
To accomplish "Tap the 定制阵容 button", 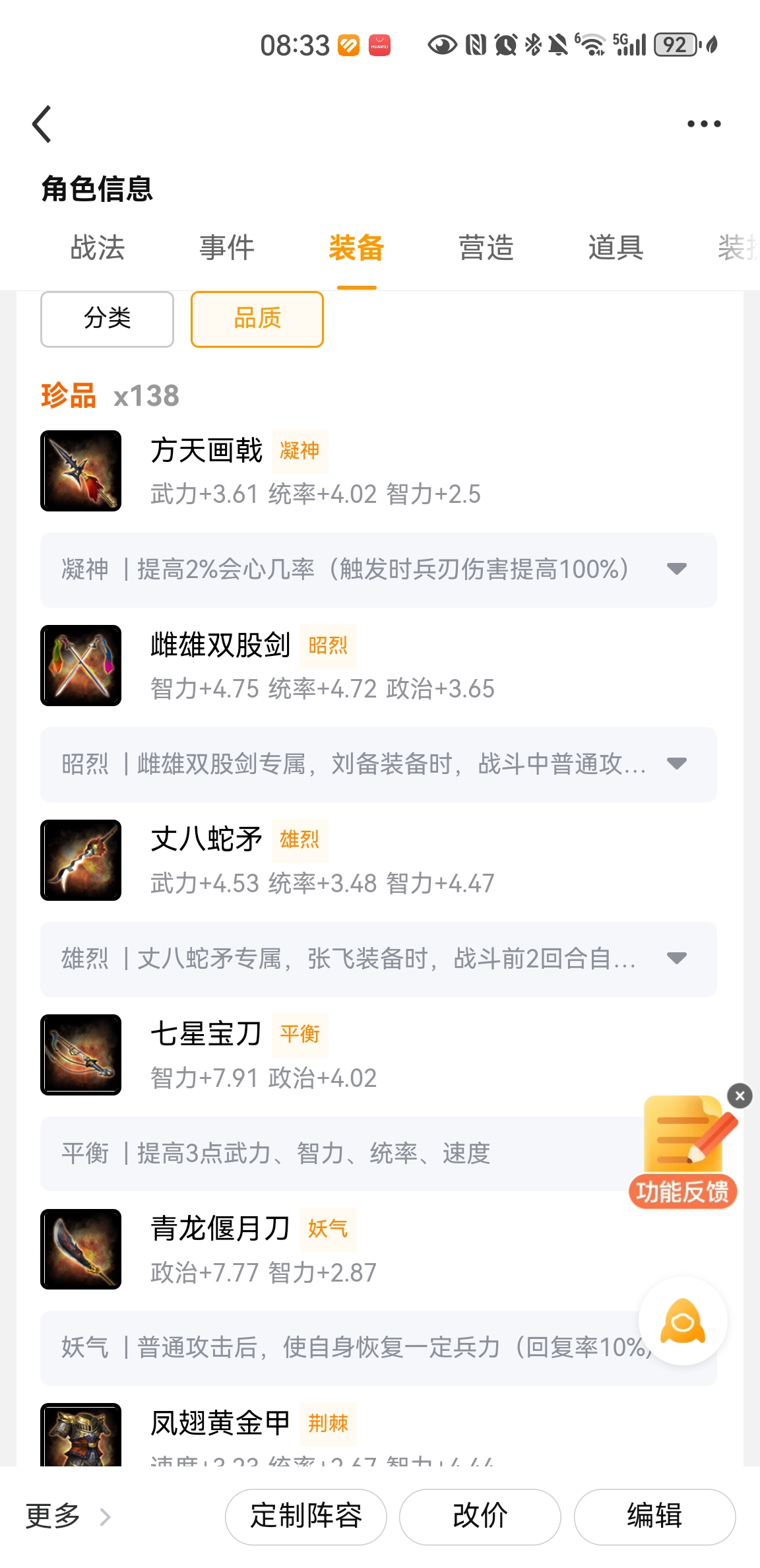I will pyautogui.click(x=306, y=1517).
